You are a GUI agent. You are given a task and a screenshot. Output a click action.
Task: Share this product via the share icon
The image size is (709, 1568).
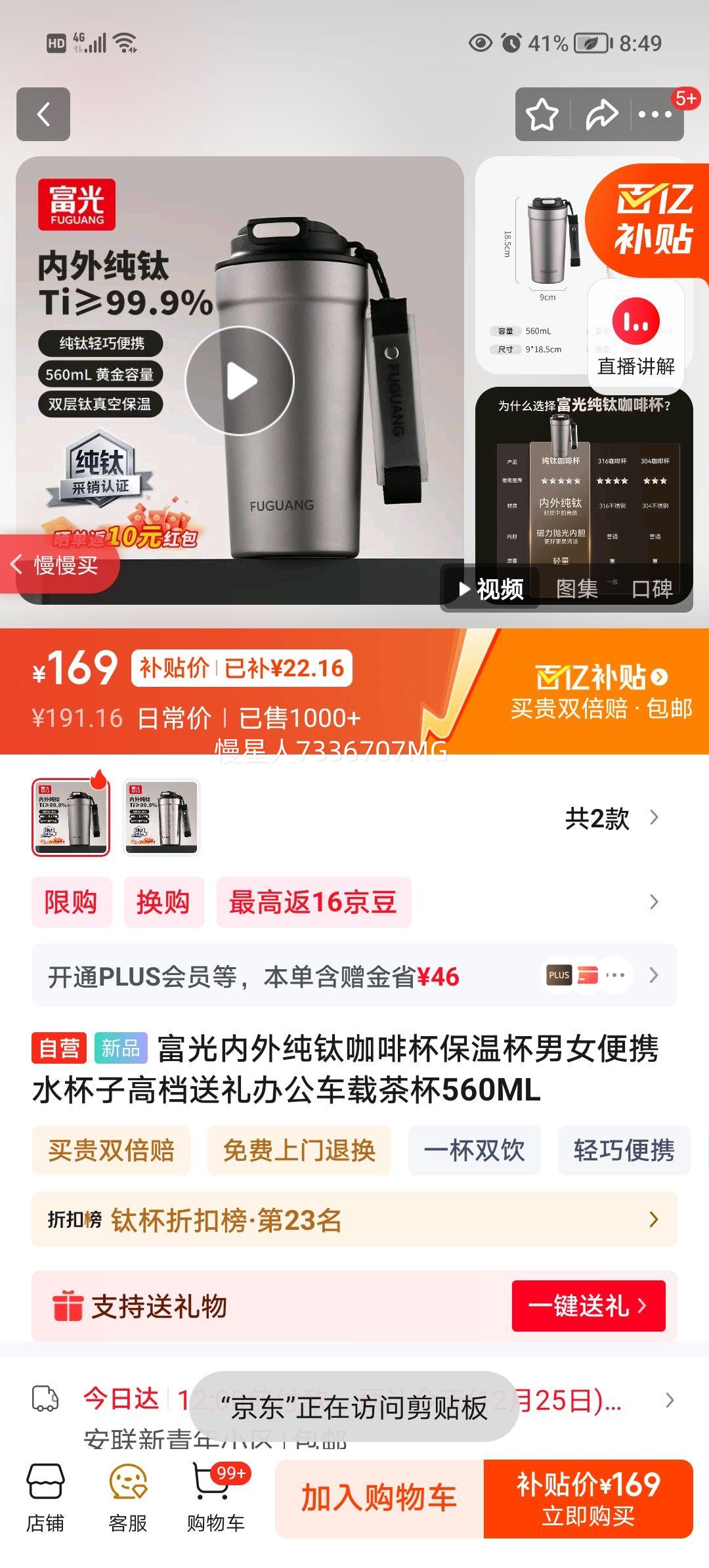click(x=599, y=115)
